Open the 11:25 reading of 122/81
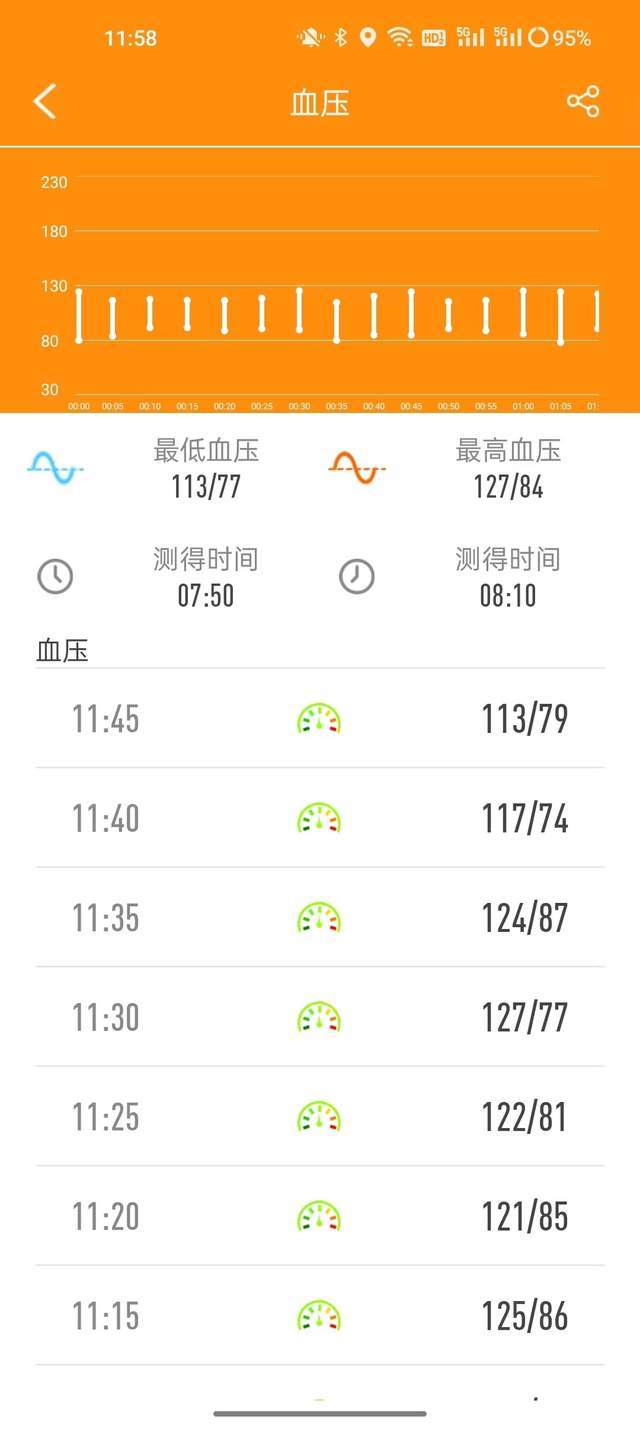Screen dimensions: 640x1429 (320, 1116)
